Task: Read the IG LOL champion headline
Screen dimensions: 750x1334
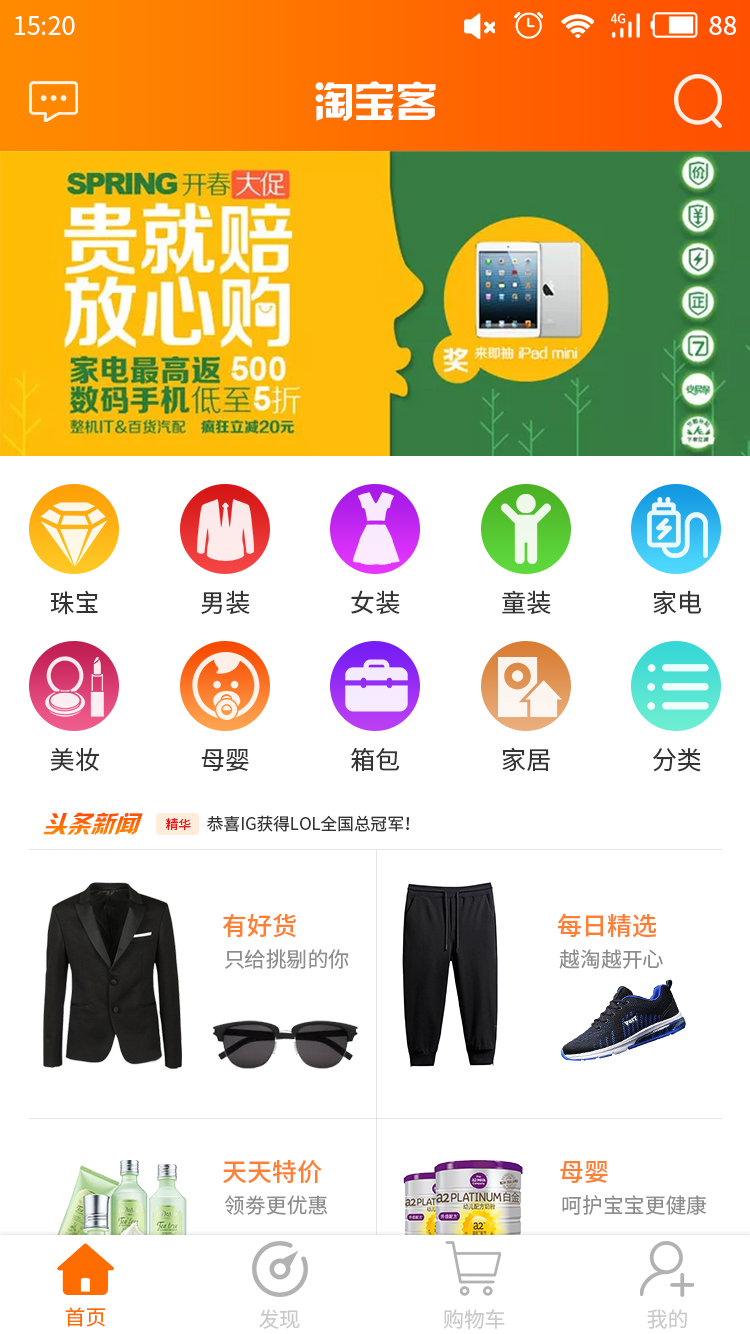Action: click(308, 824)
